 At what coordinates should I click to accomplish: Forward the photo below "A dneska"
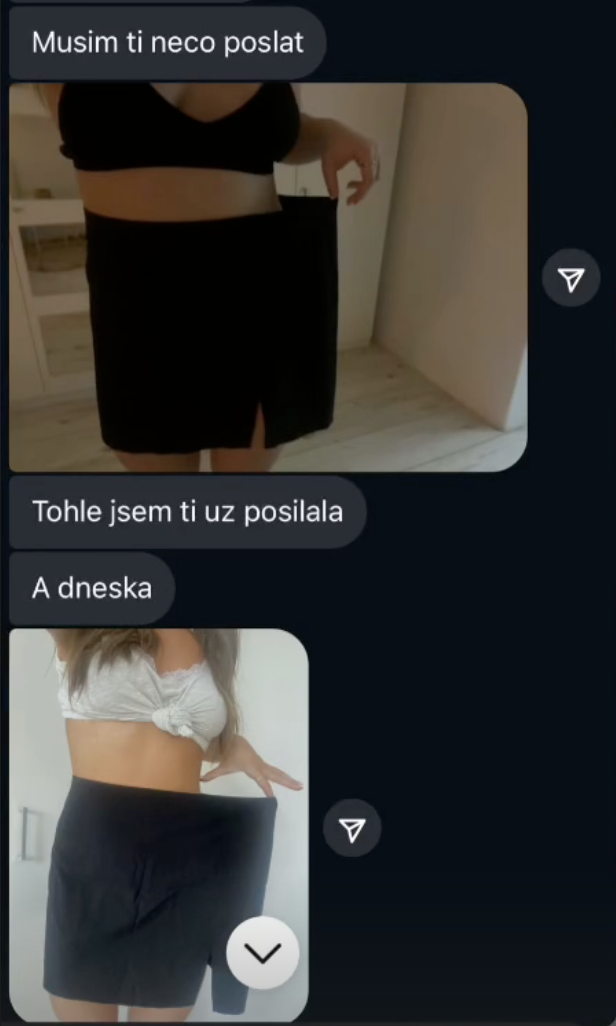point(352,828)
